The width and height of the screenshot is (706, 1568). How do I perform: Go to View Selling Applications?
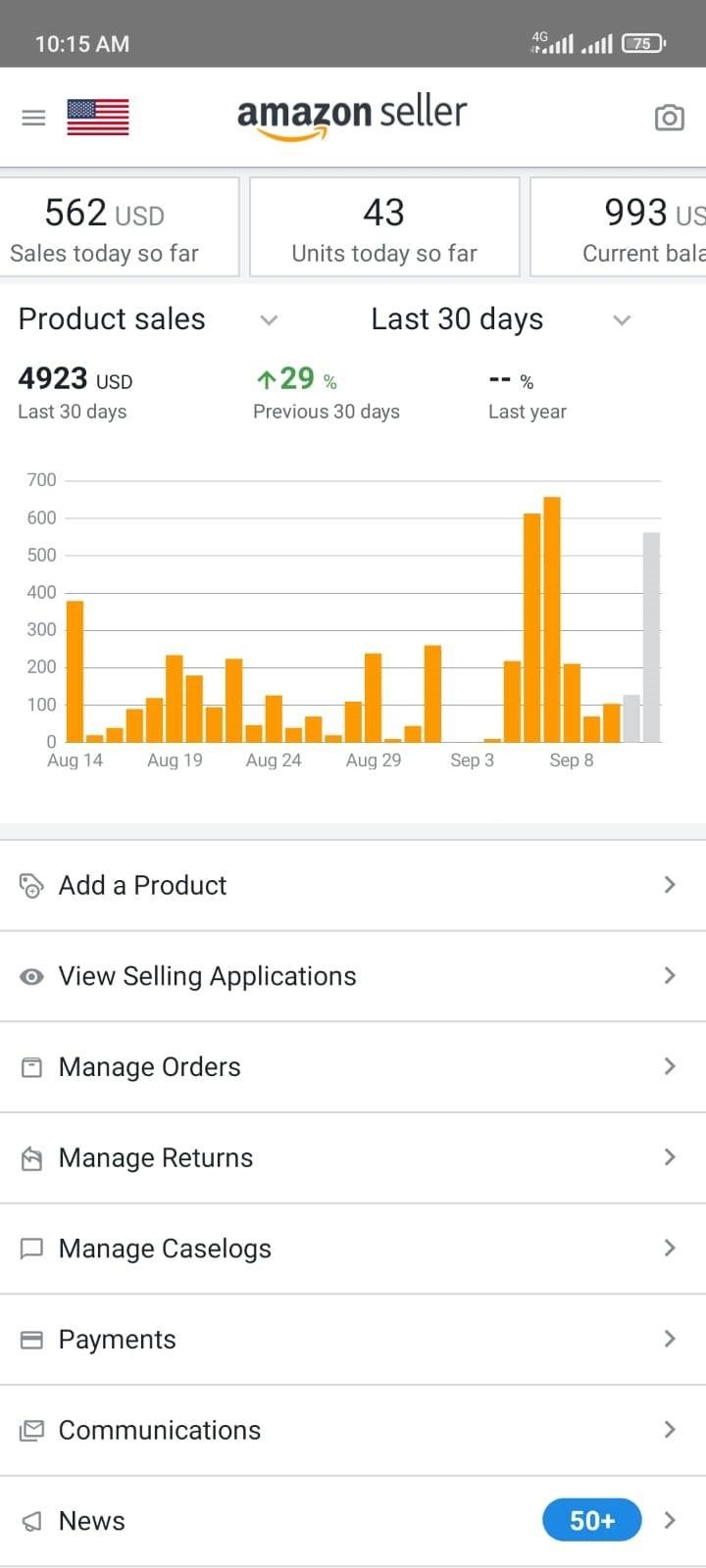[x=353, y=976]
